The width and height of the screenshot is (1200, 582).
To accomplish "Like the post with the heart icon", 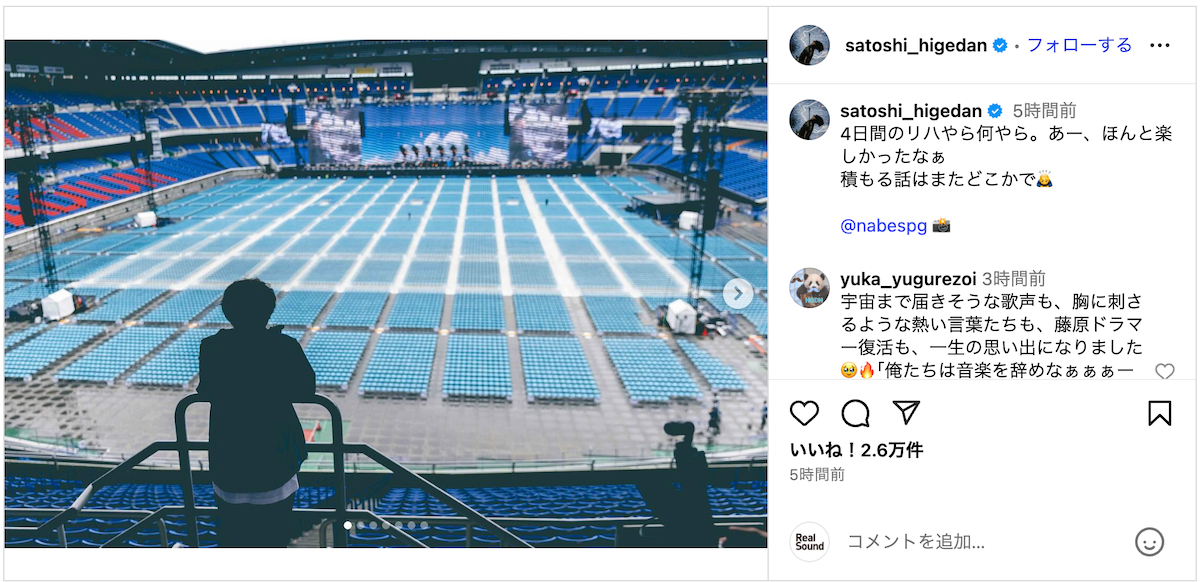I will point(804,413).
